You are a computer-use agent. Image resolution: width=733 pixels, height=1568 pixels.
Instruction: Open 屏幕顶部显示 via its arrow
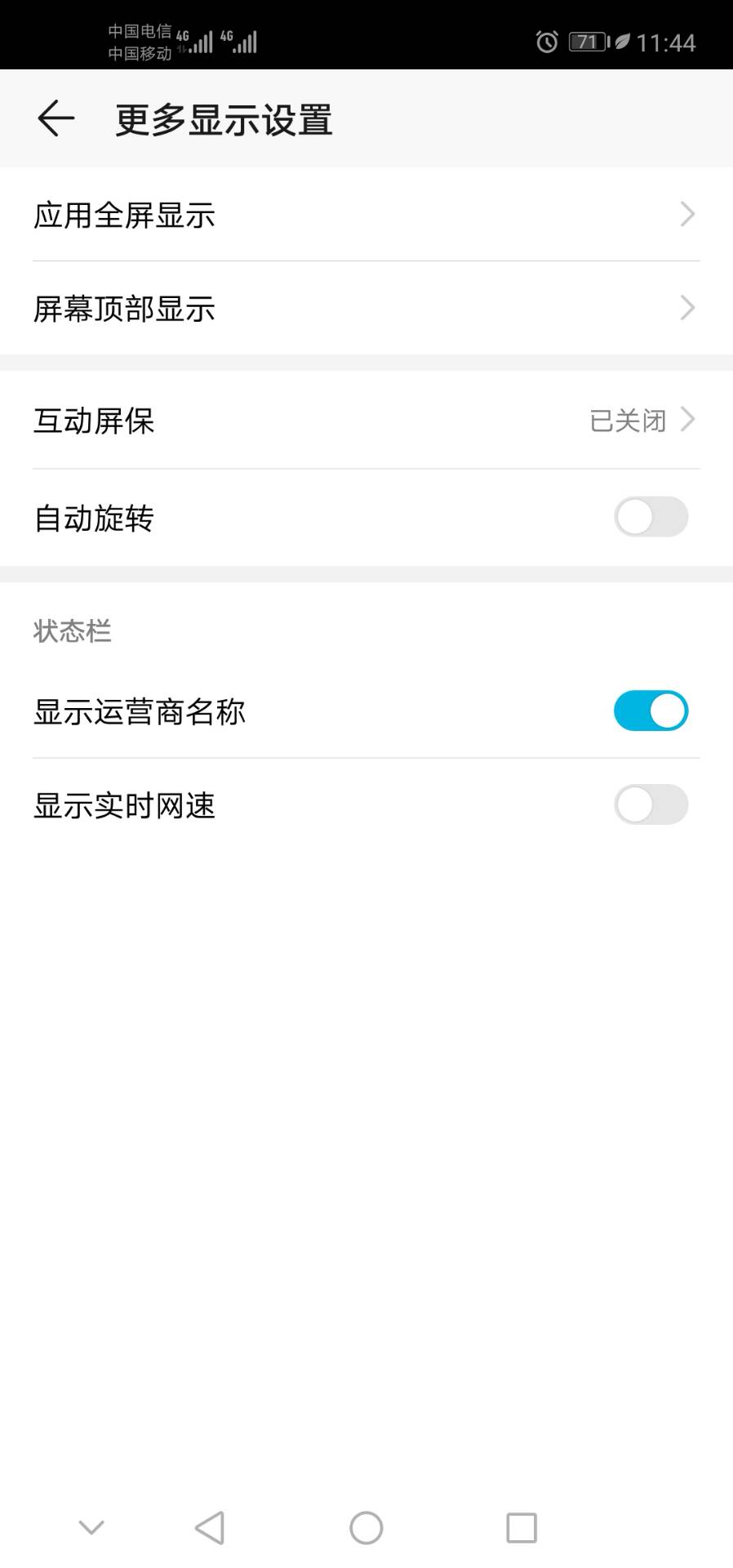(688, 308)
